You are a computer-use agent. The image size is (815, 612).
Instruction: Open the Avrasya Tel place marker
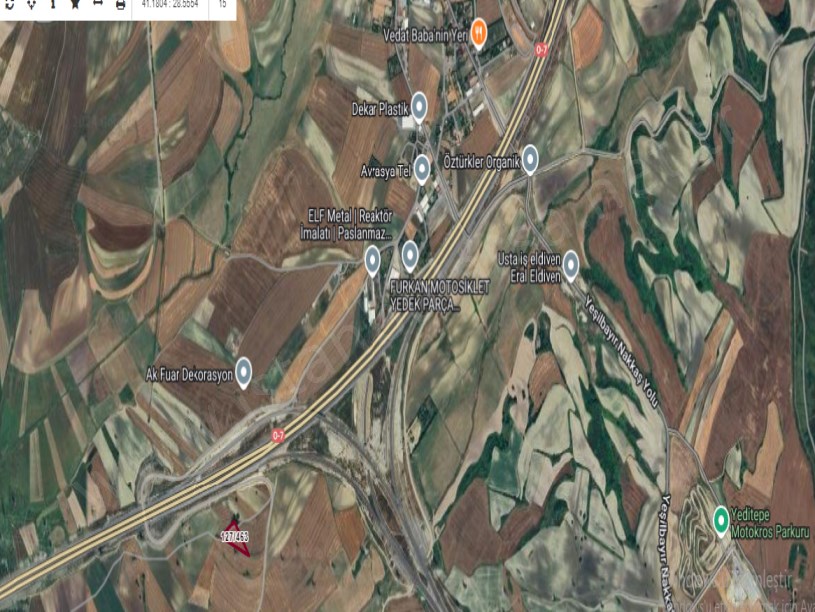(422, 169)
